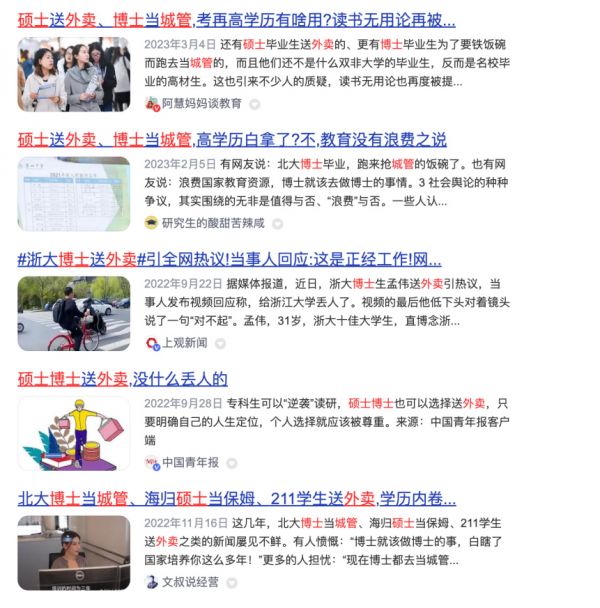Visit source 研究生的酸甜苦辣咸
This screenshot has height=608, width=600.
[x=209, y=223]
